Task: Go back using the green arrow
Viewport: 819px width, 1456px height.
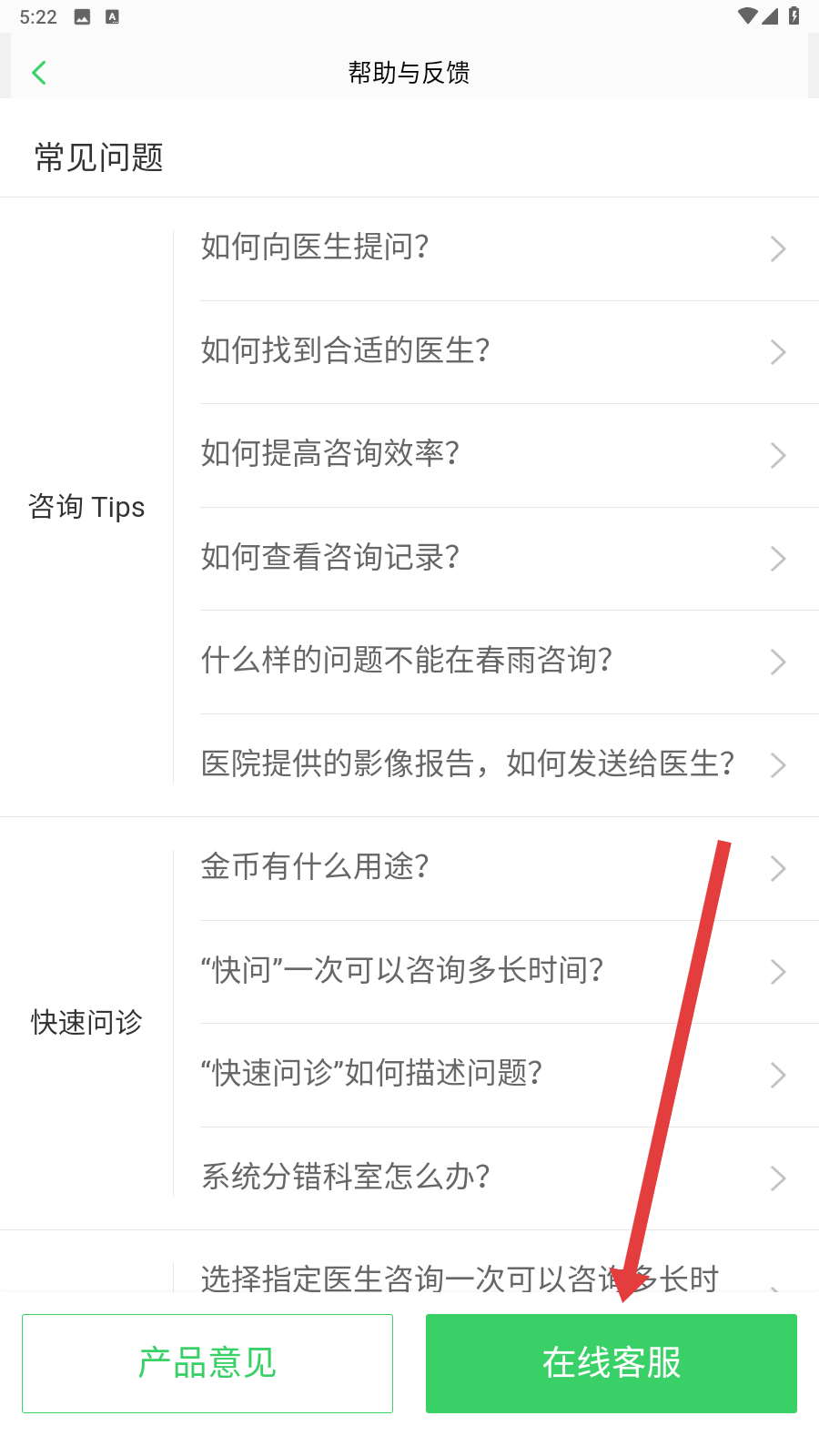Action: coord(39,73)
